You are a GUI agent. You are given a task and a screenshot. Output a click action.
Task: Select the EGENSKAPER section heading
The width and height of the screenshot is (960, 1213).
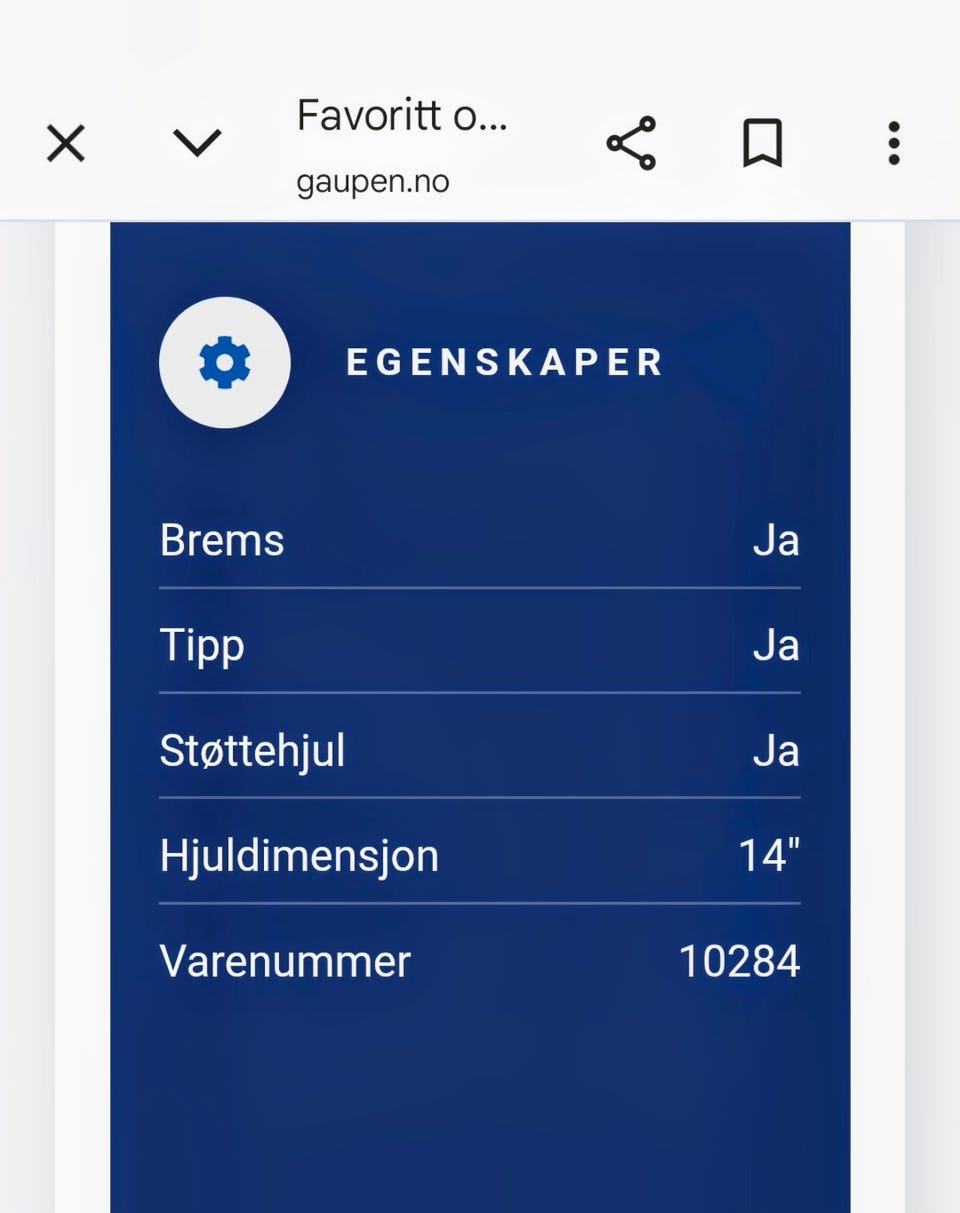click(503, 362)
